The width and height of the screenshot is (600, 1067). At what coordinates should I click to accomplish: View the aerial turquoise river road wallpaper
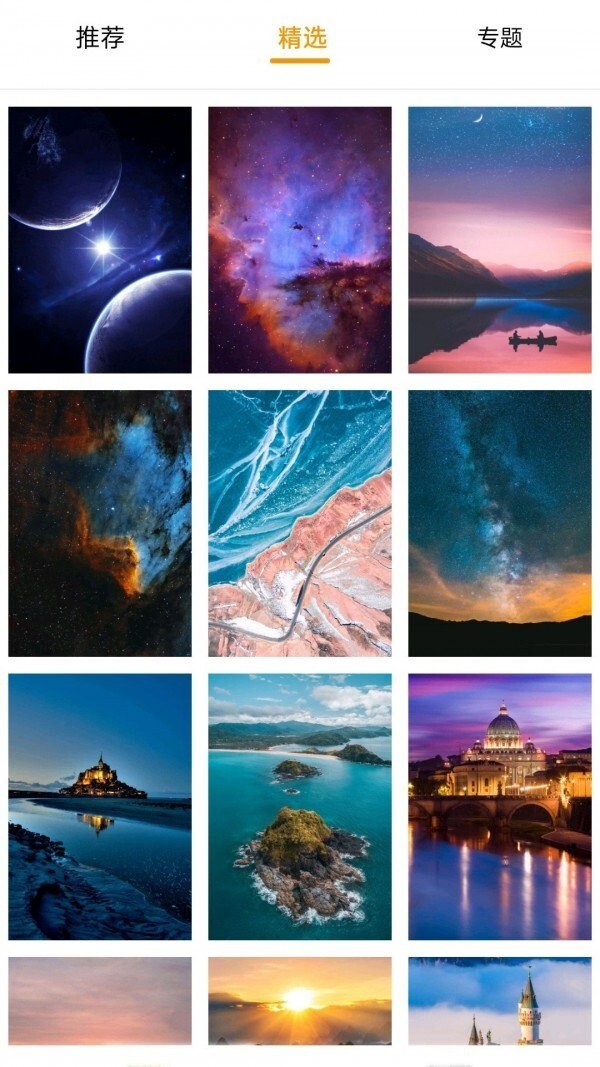(300, 523)
